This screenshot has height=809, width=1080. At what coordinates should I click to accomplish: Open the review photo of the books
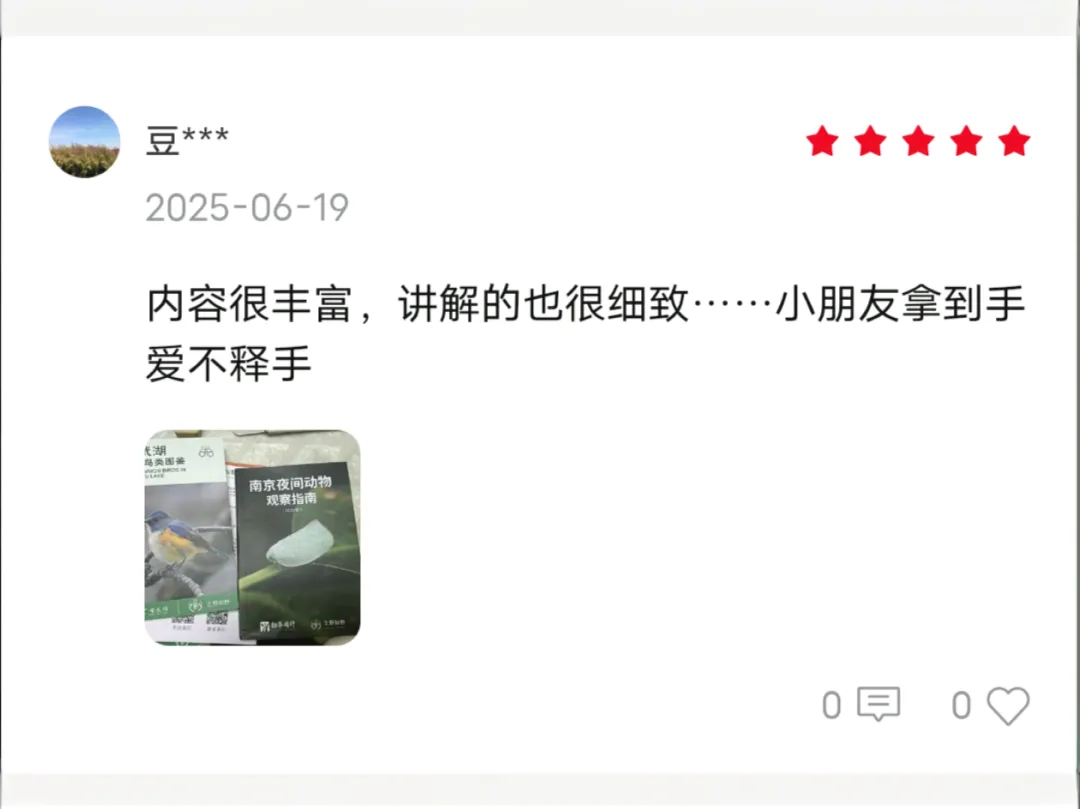pos(252,538)
